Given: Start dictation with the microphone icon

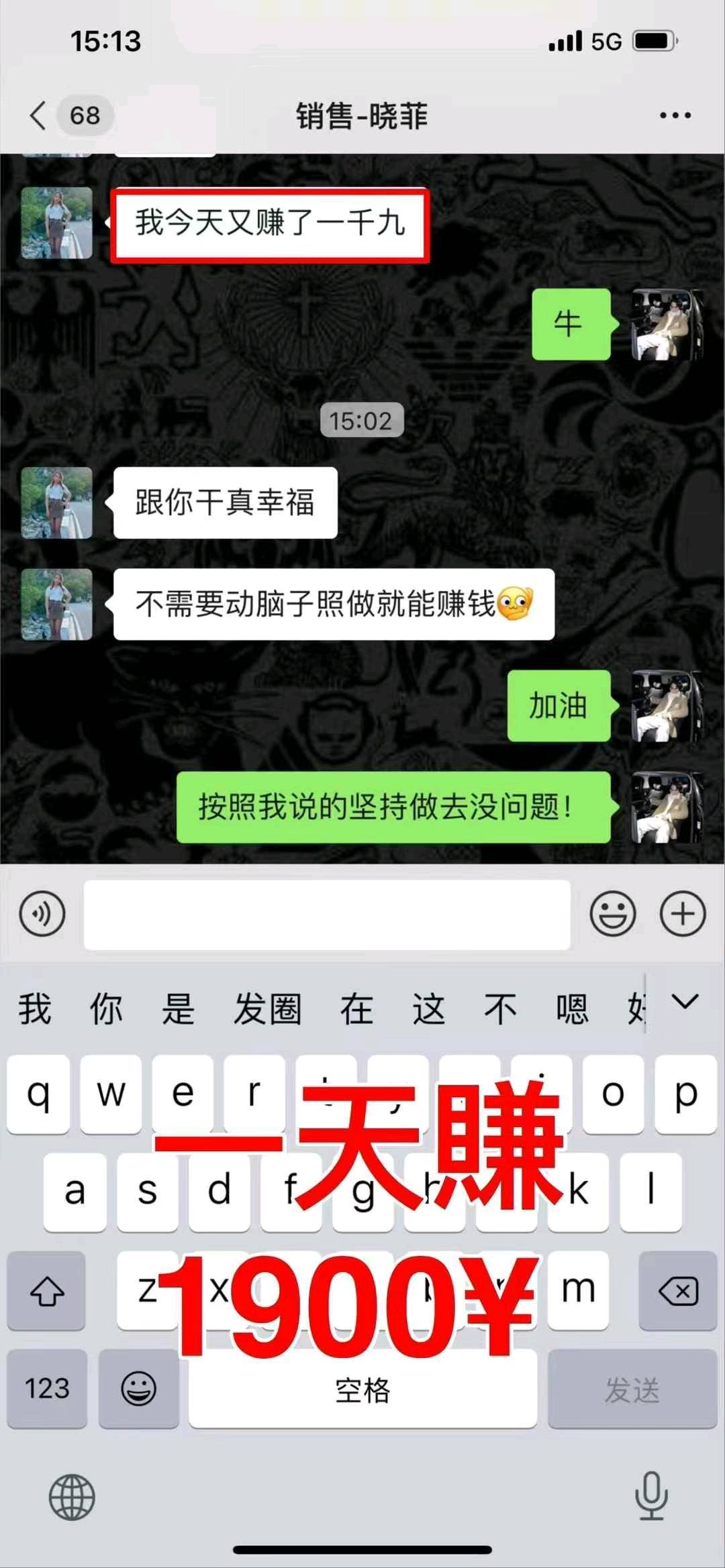Looking at the screenshot, I should pos(650,1496).
